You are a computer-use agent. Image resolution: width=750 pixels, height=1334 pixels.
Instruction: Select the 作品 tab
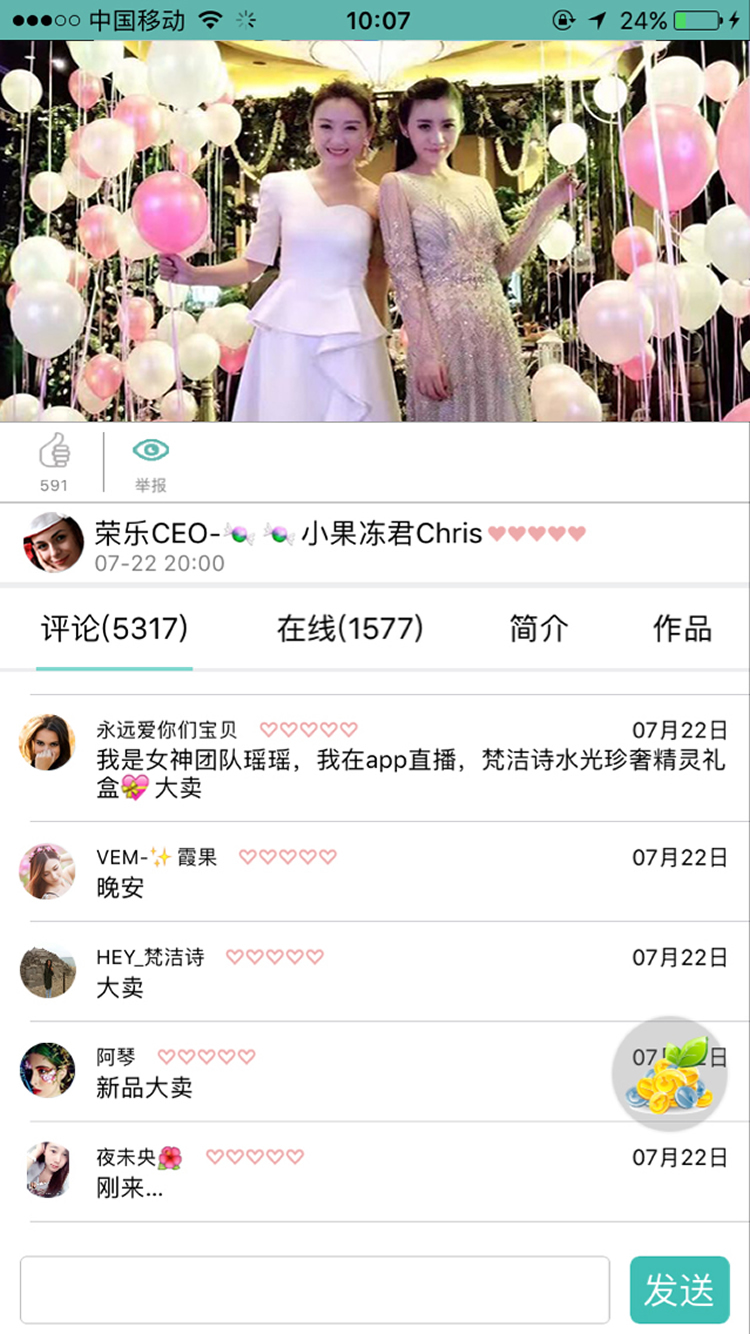point(682,629)
